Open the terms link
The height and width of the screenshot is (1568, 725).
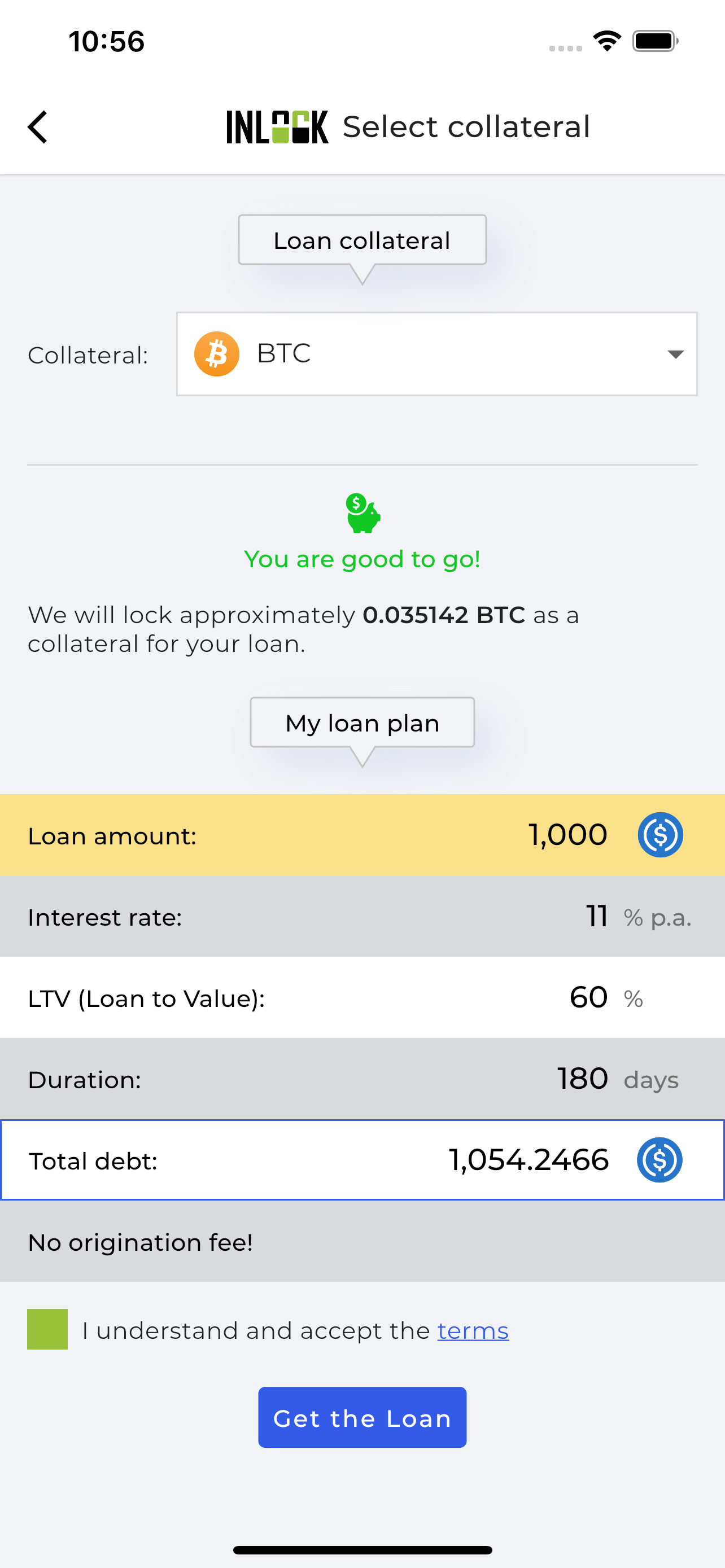473,1330
